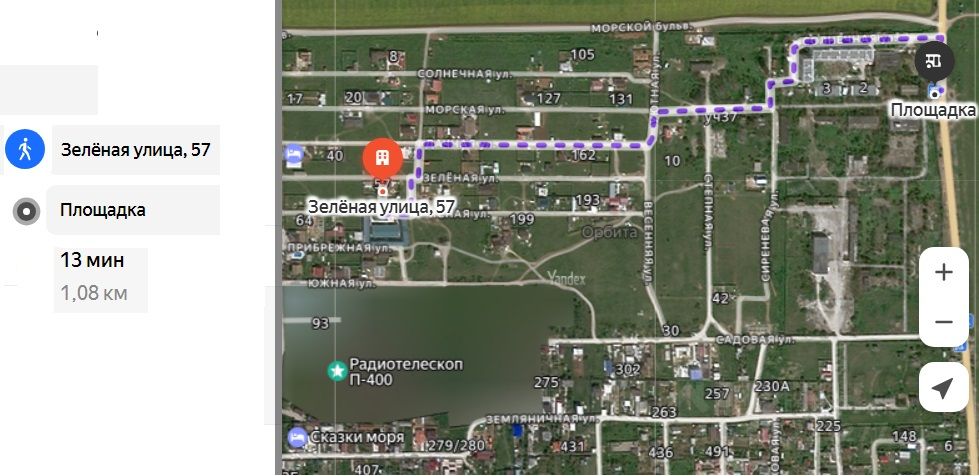Image resolution: width=979 pixels, height=476 pixels.
Task: Open Радиотелескоп П-400 place marker
Action: tap(338, 371)
